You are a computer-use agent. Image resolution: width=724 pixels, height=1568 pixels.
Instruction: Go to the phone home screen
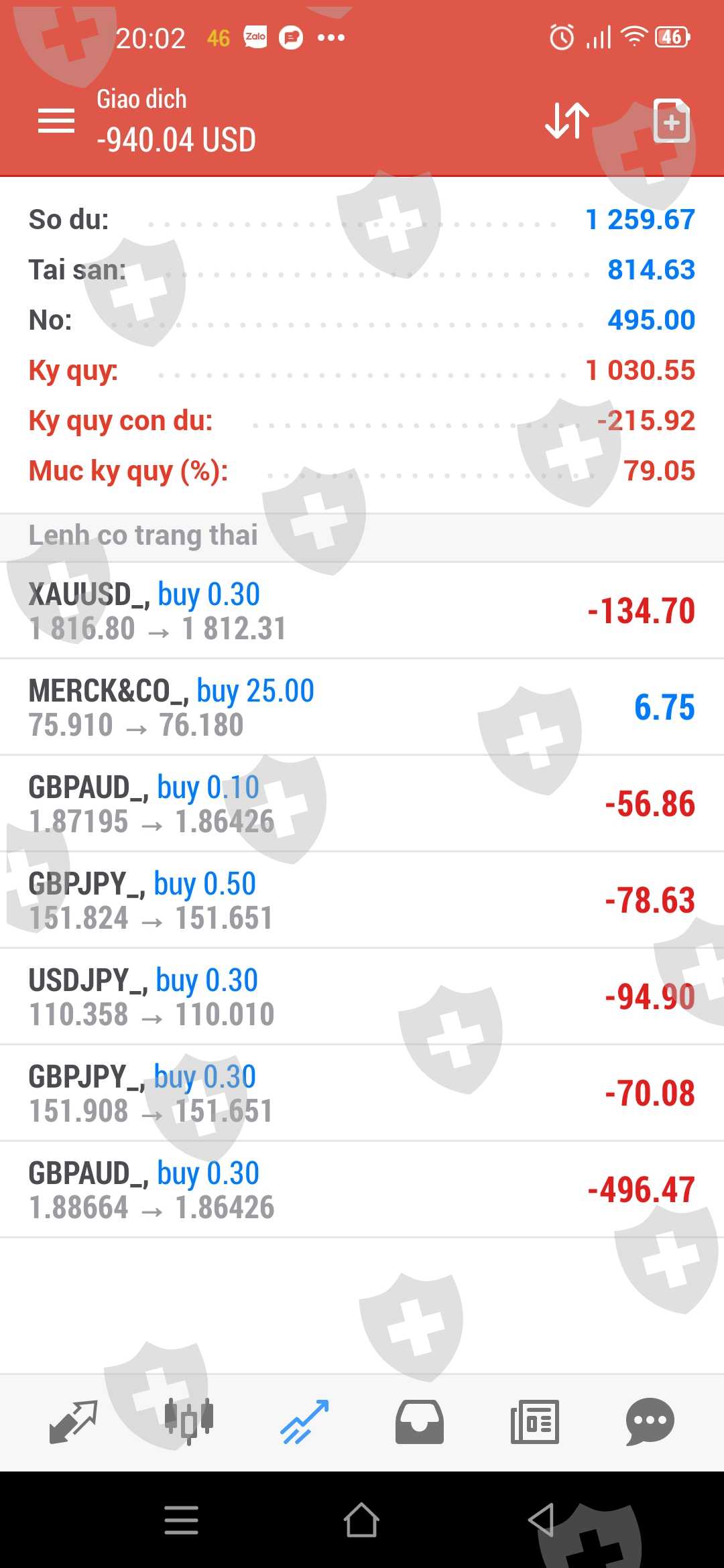(361, 1520)
